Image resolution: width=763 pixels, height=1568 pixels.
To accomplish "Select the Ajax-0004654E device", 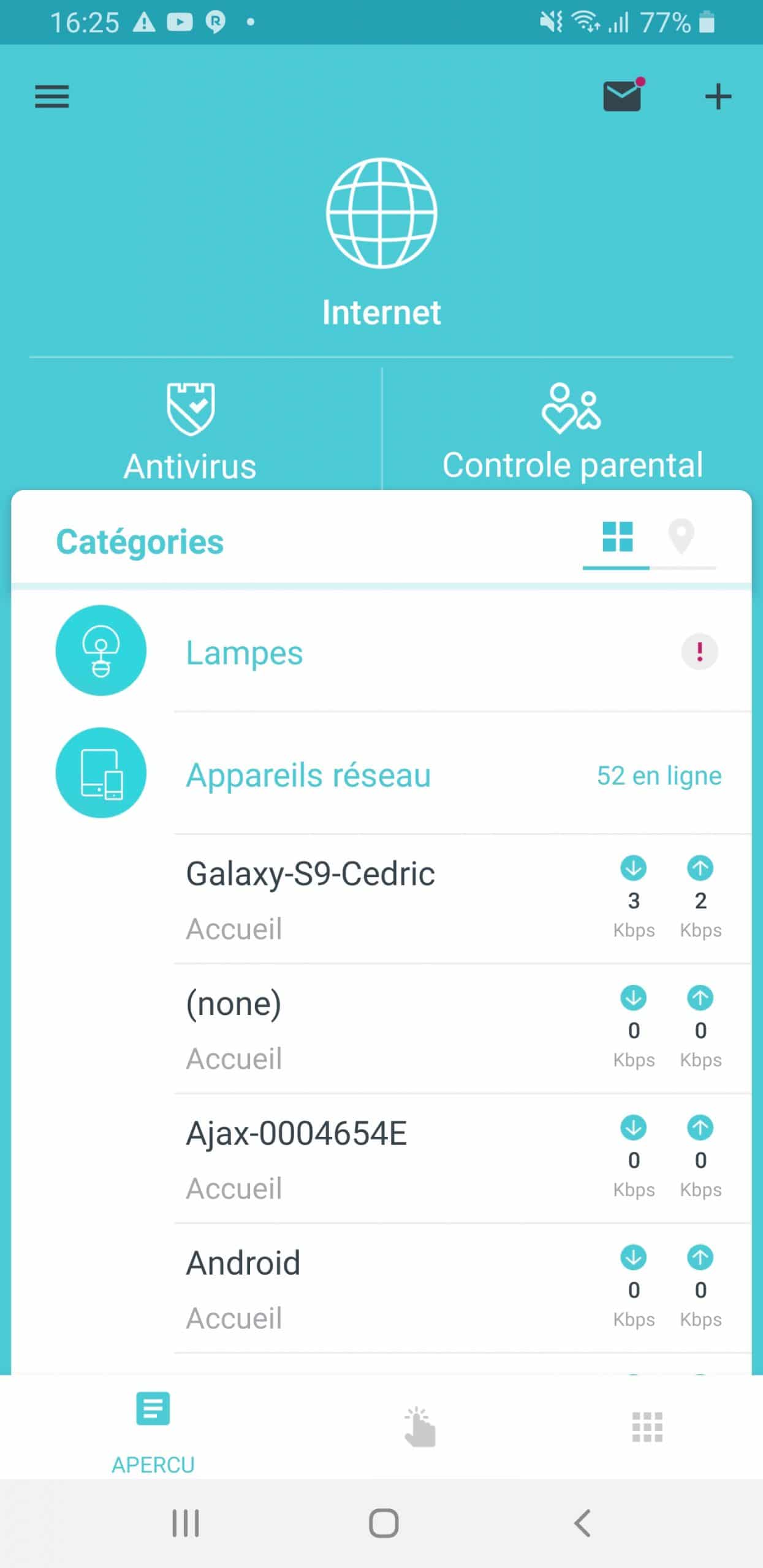I will pos(463,1159).
